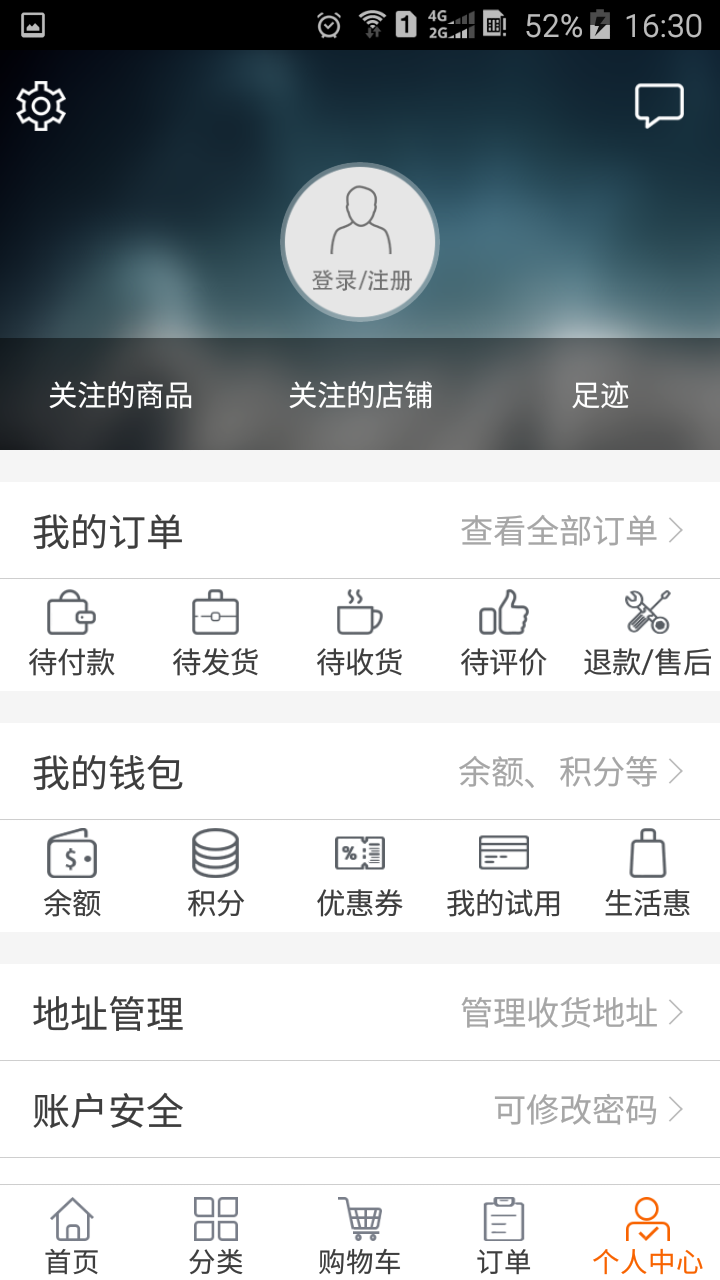Open 关注的商品 followed products
Screen dimensions: 720x1280
click(x=120, y=395)
